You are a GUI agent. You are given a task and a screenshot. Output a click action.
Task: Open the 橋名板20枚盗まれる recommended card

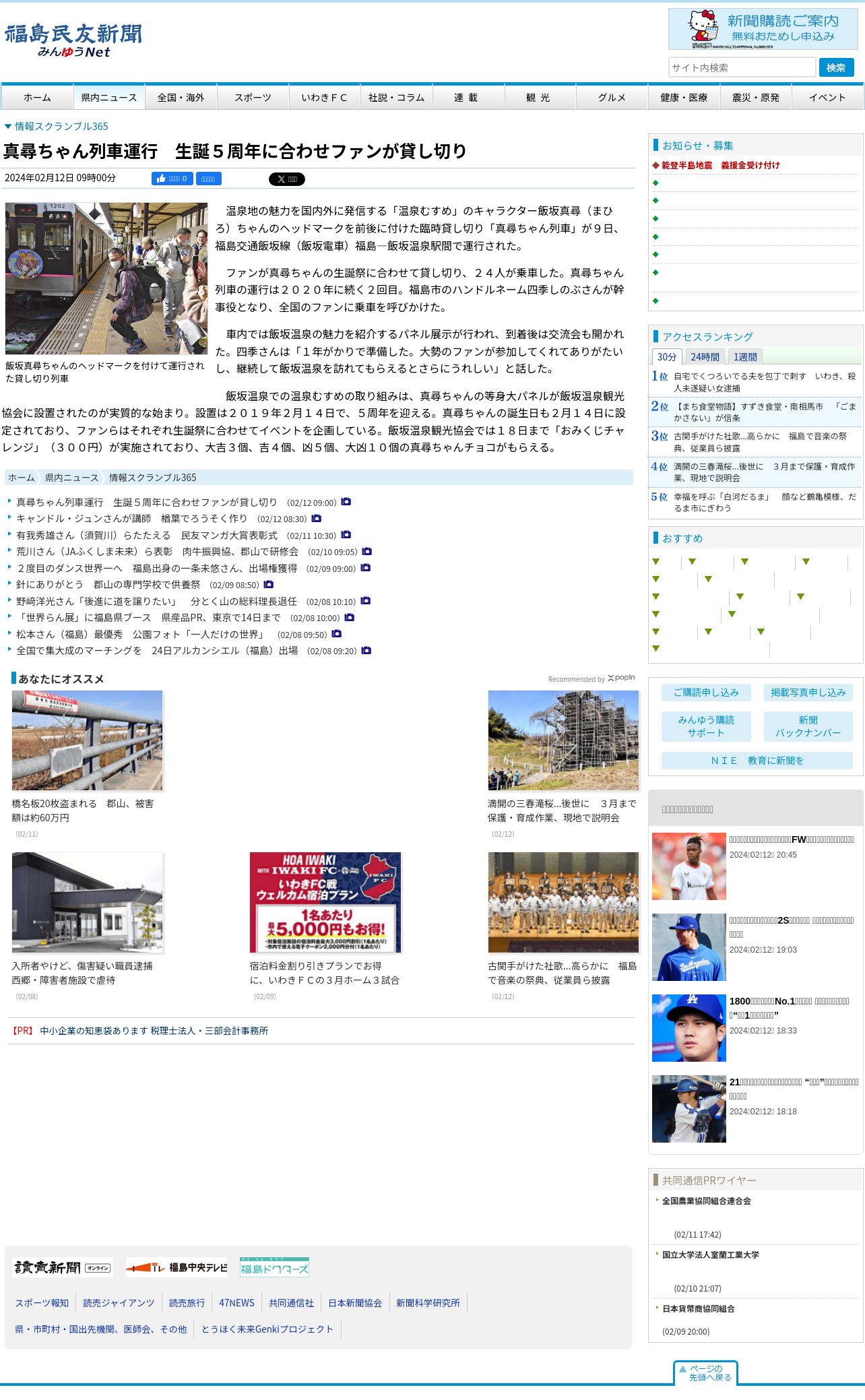pyautogui.click(x=87, y=741)
